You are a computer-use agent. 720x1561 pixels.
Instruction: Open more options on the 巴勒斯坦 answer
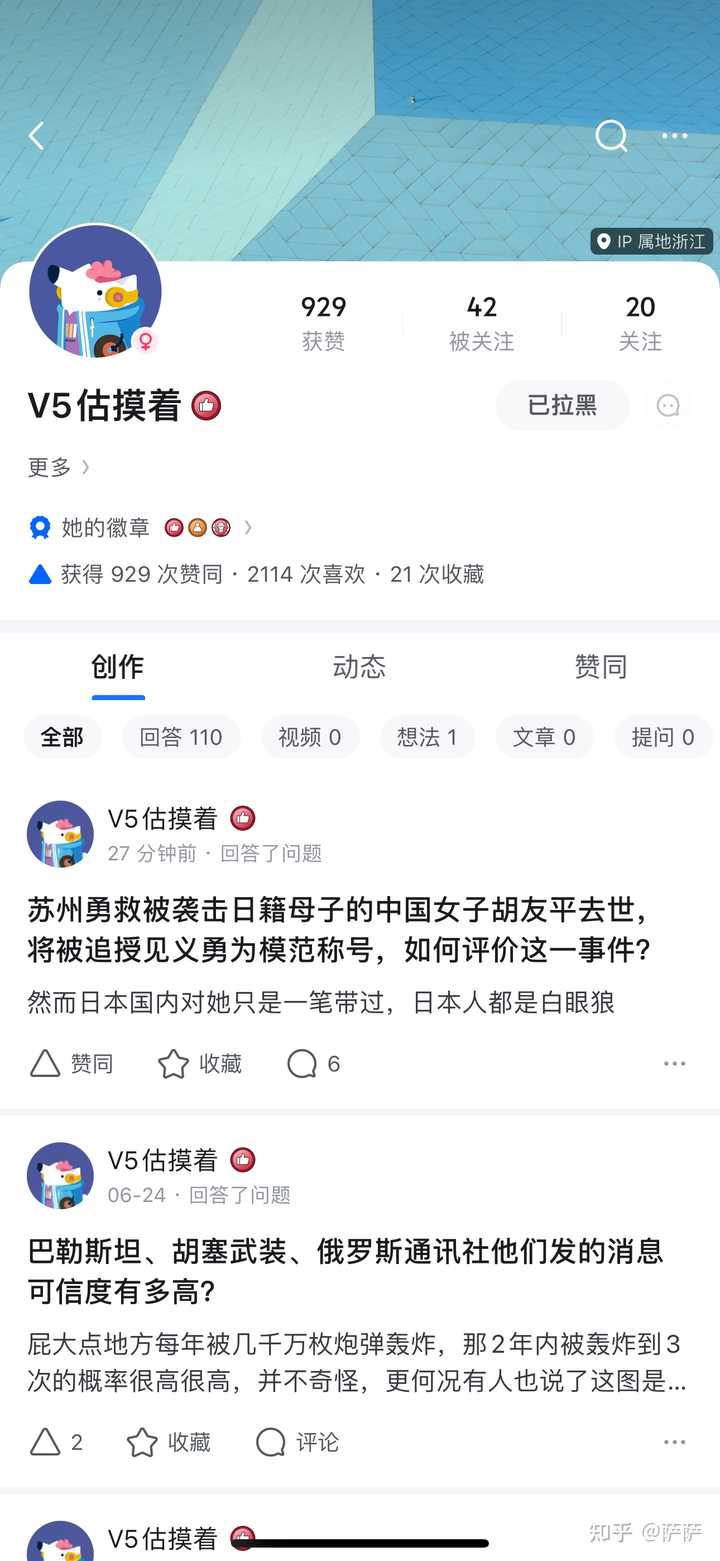(675, 1442)
